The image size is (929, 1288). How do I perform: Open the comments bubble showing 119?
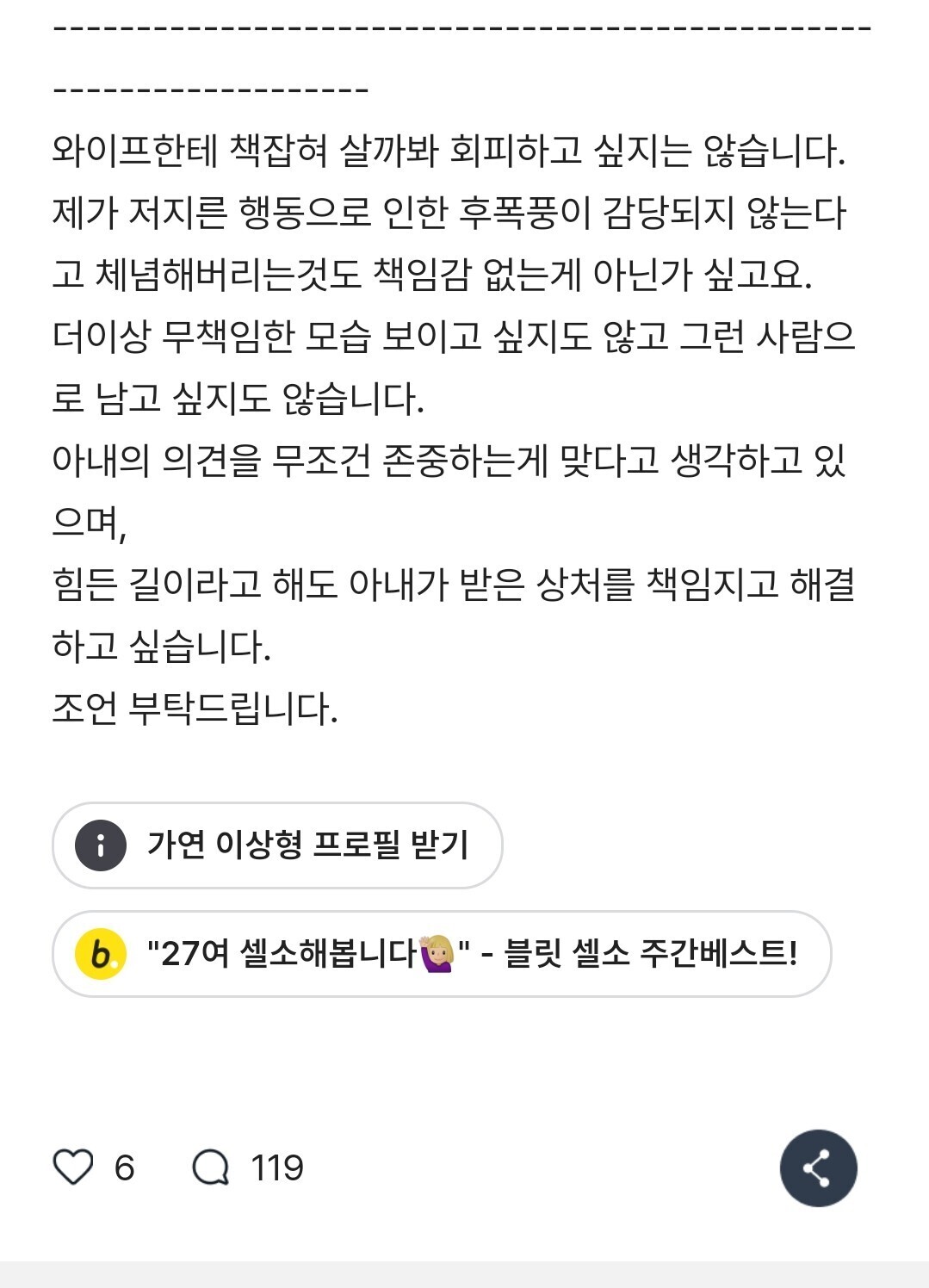click(211, 1167)
